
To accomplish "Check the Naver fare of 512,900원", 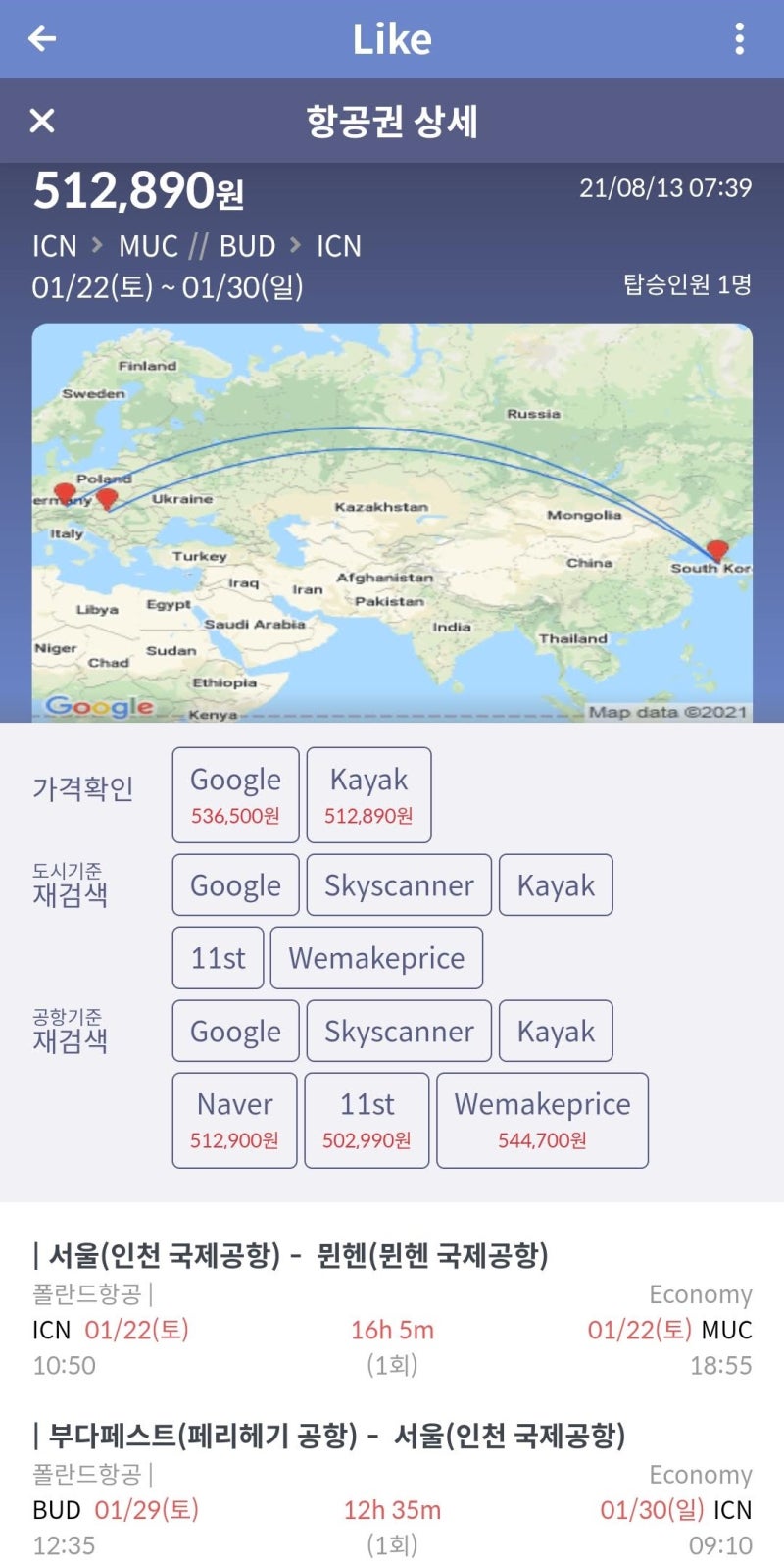I will (234, 1120).
